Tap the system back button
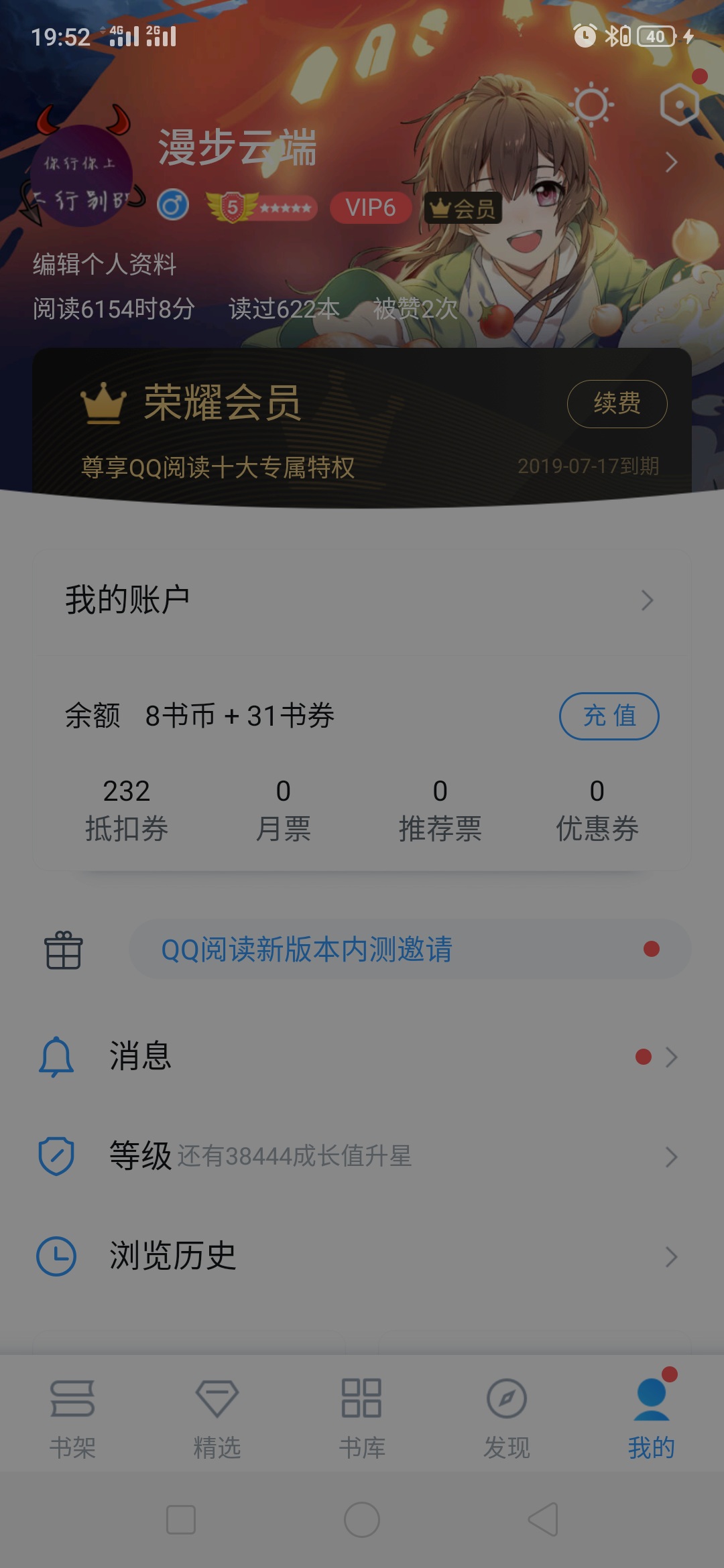Image resolution: width=724 pixels, height=1568 pixels. click(544, 1519)
